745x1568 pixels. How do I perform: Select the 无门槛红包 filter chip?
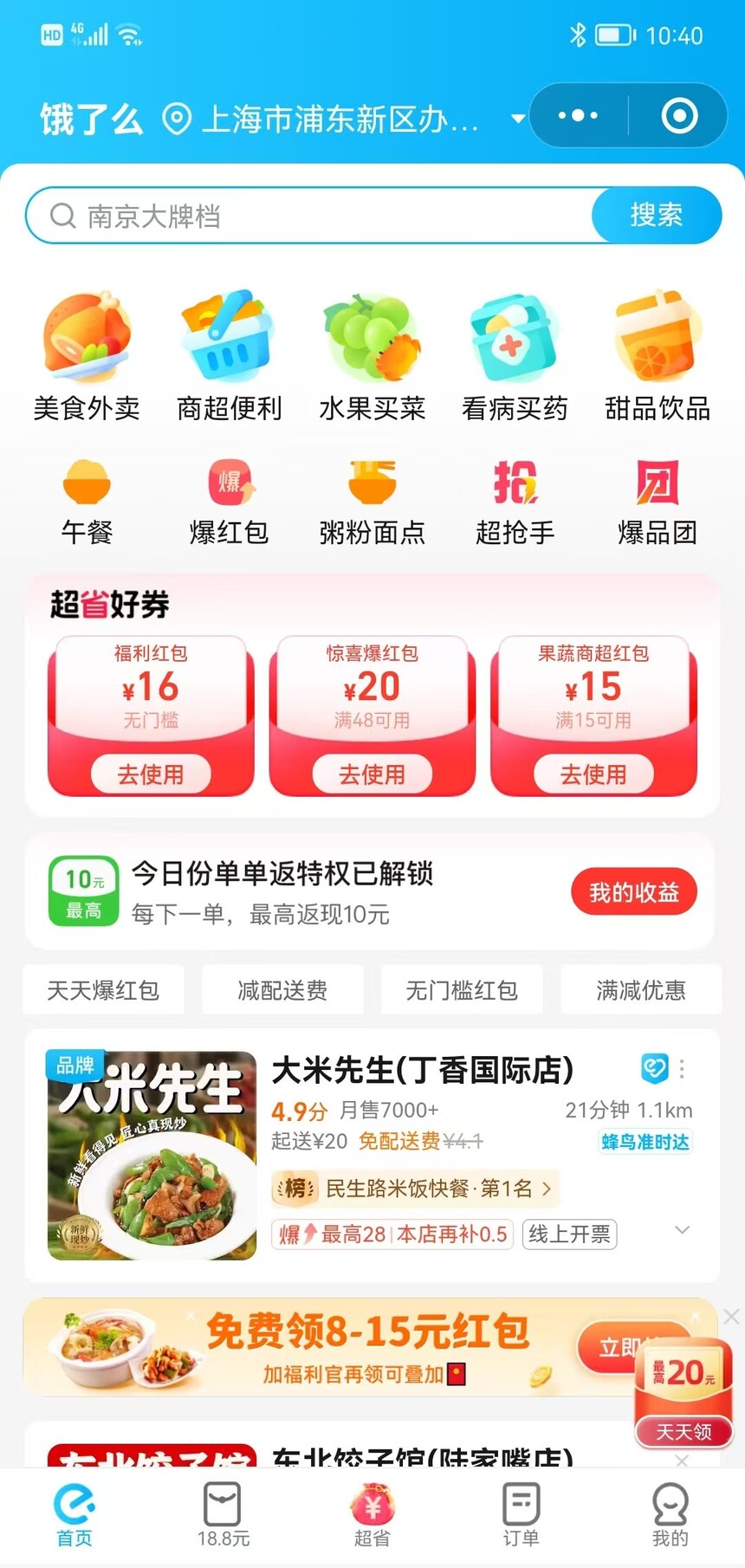[x=462, y=989]
